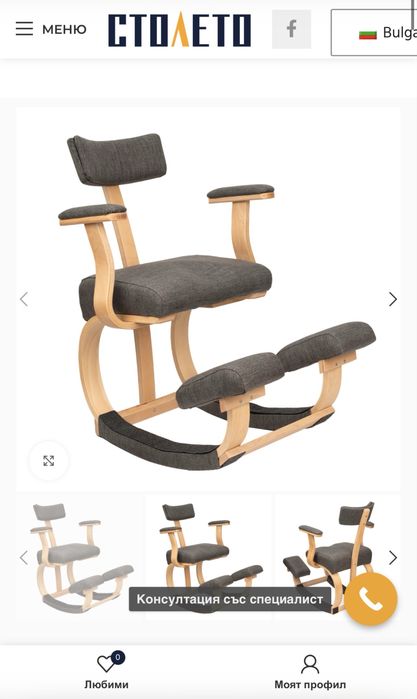Image resolution: width=417 pixels, height=699 pixels.
Task: Go to Моят профил
Action: click(x=310, y=671)
